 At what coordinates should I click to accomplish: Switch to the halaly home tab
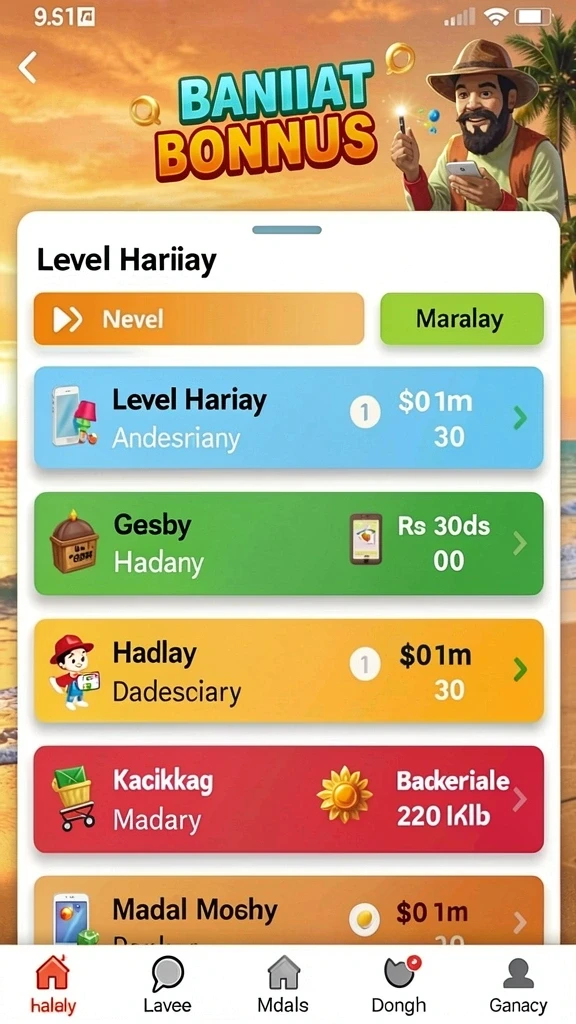coord(53,985)
